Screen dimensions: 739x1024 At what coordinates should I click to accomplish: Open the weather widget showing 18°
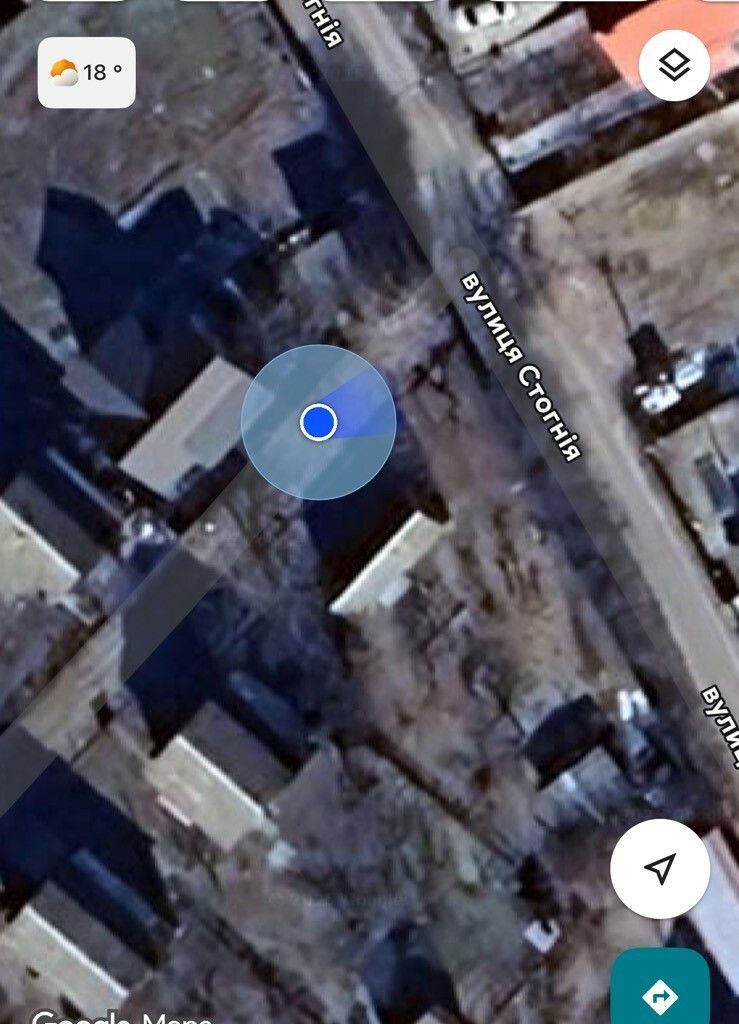coord(87,72)
